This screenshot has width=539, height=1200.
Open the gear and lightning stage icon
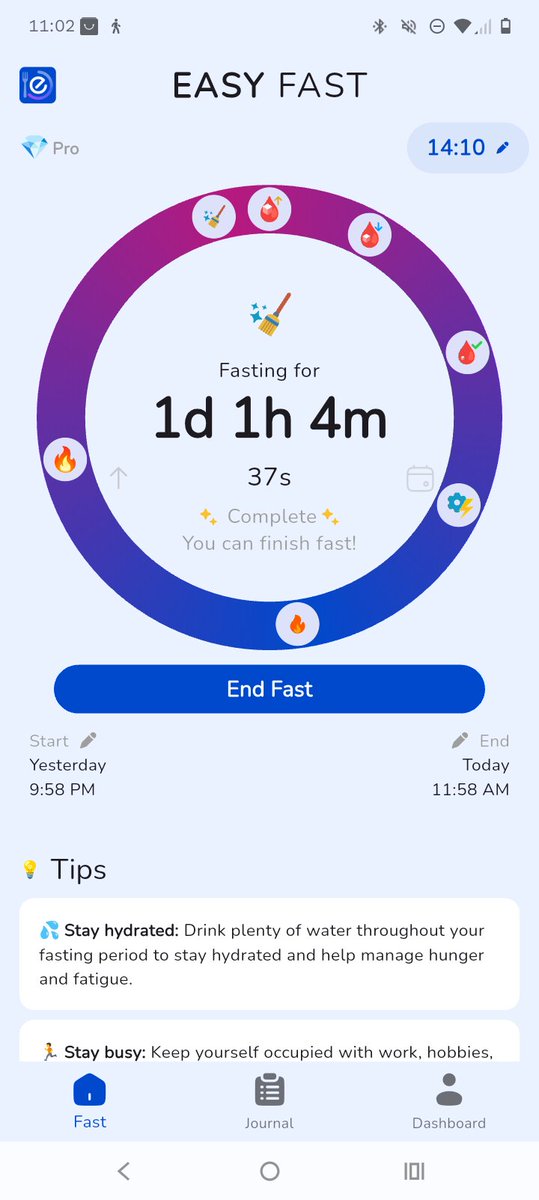(x=459, y=505)
